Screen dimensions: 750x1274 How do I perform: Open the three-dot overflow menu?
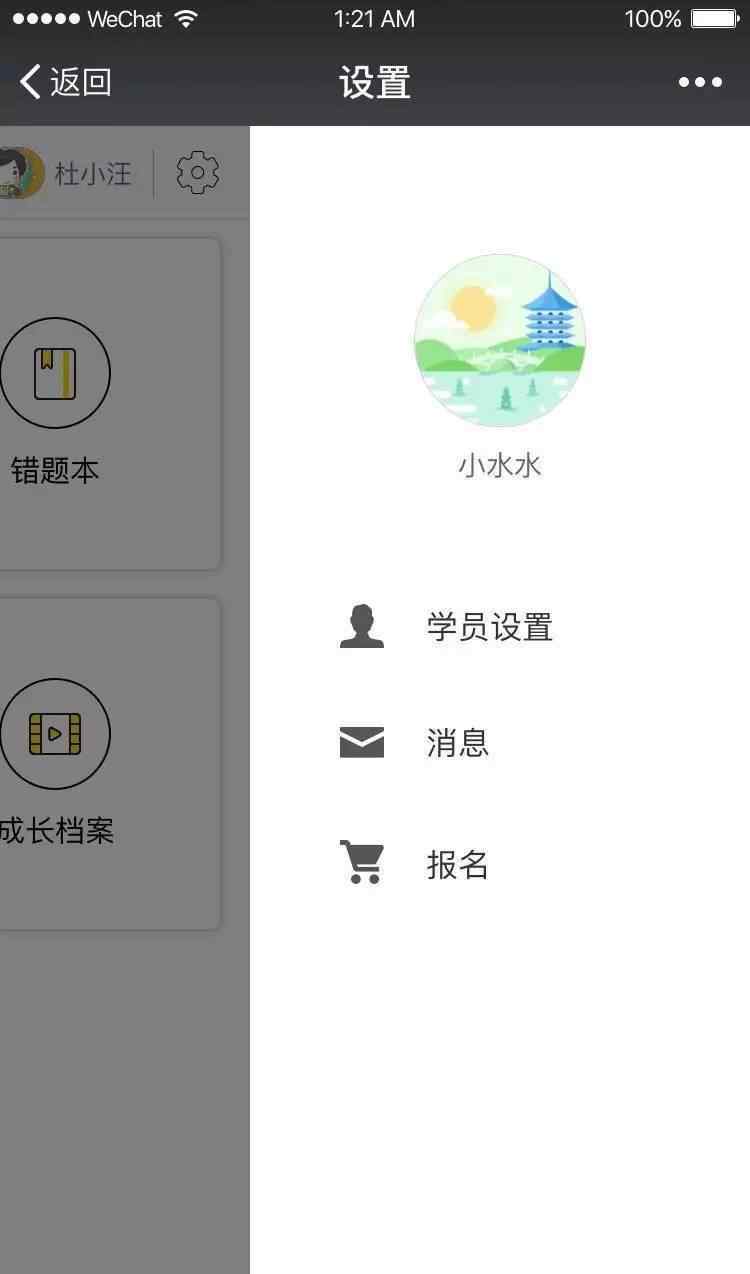(x=700, y=82)
